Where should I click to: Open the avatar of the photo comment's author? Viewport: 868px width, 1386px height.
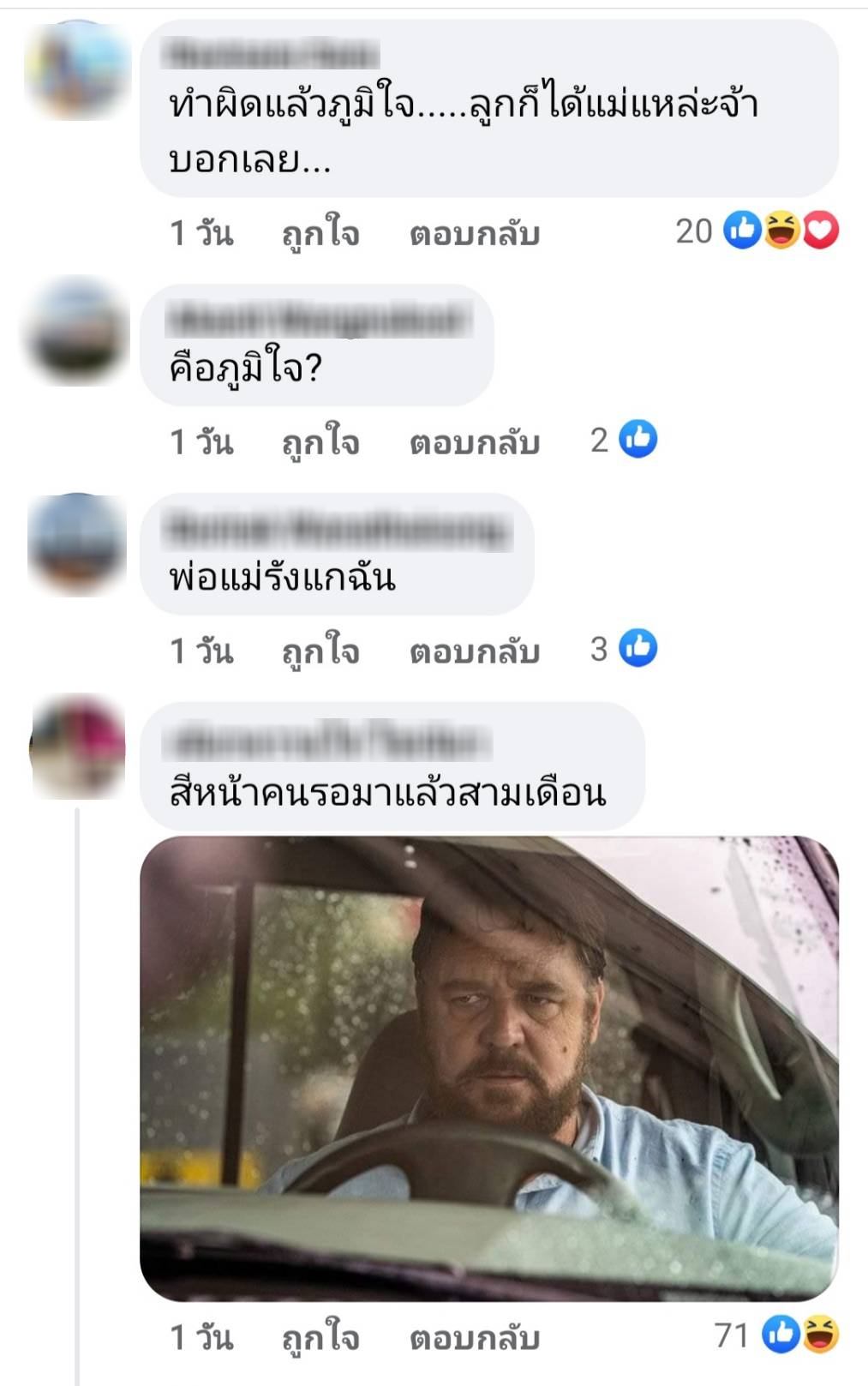pyautogui.click(x=77, y=747)
